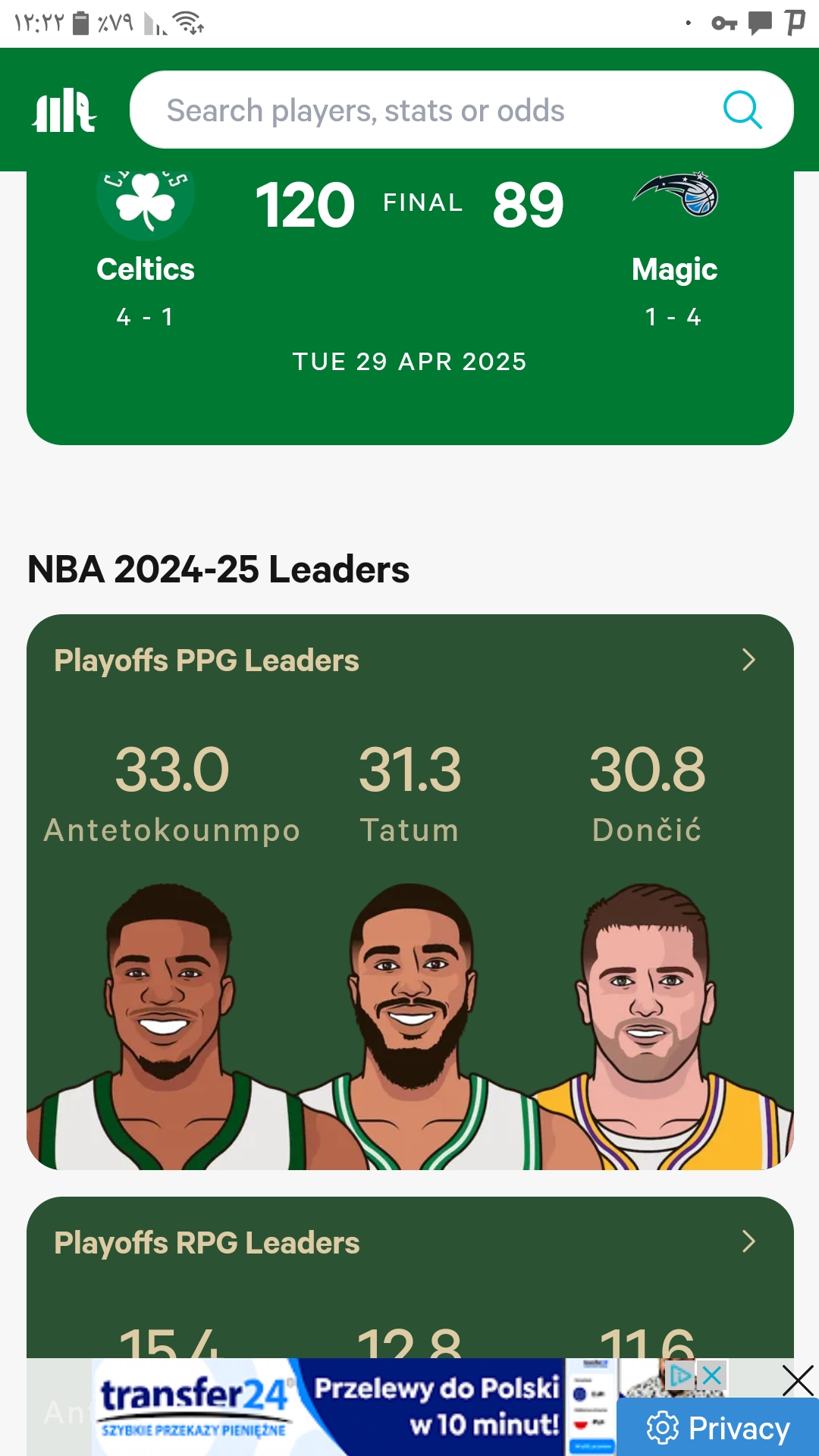Open the StatMuse home logo
819x1456 pixels.
64,111
